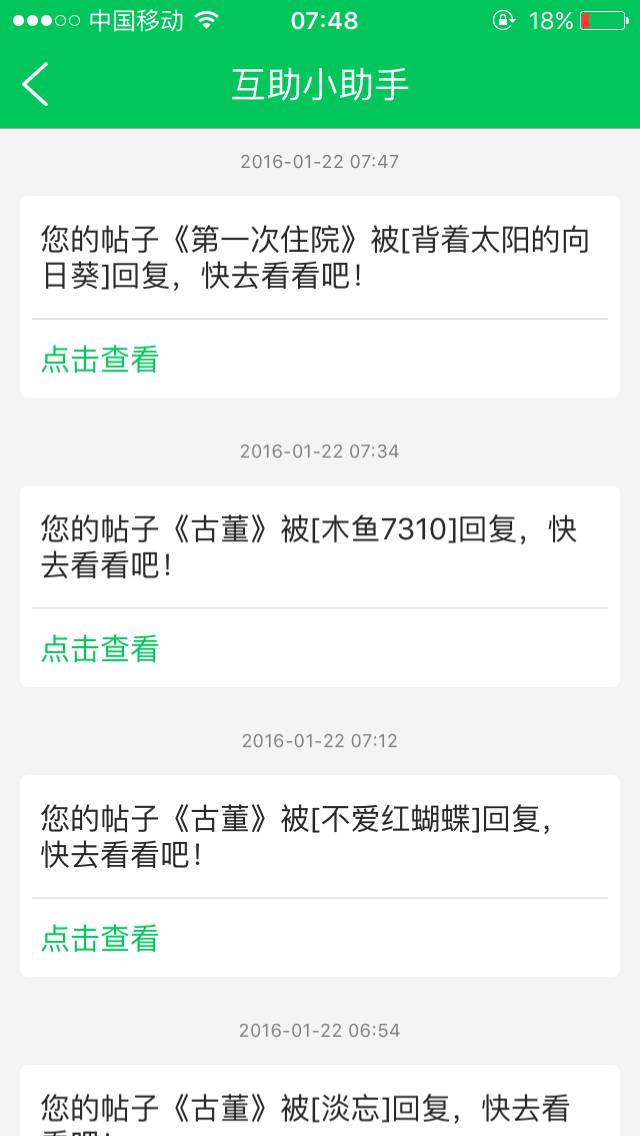Image resolution: width=640 pixels, height=1136 pixels.
Task: Go back using the header arrow
Action: 36,84
